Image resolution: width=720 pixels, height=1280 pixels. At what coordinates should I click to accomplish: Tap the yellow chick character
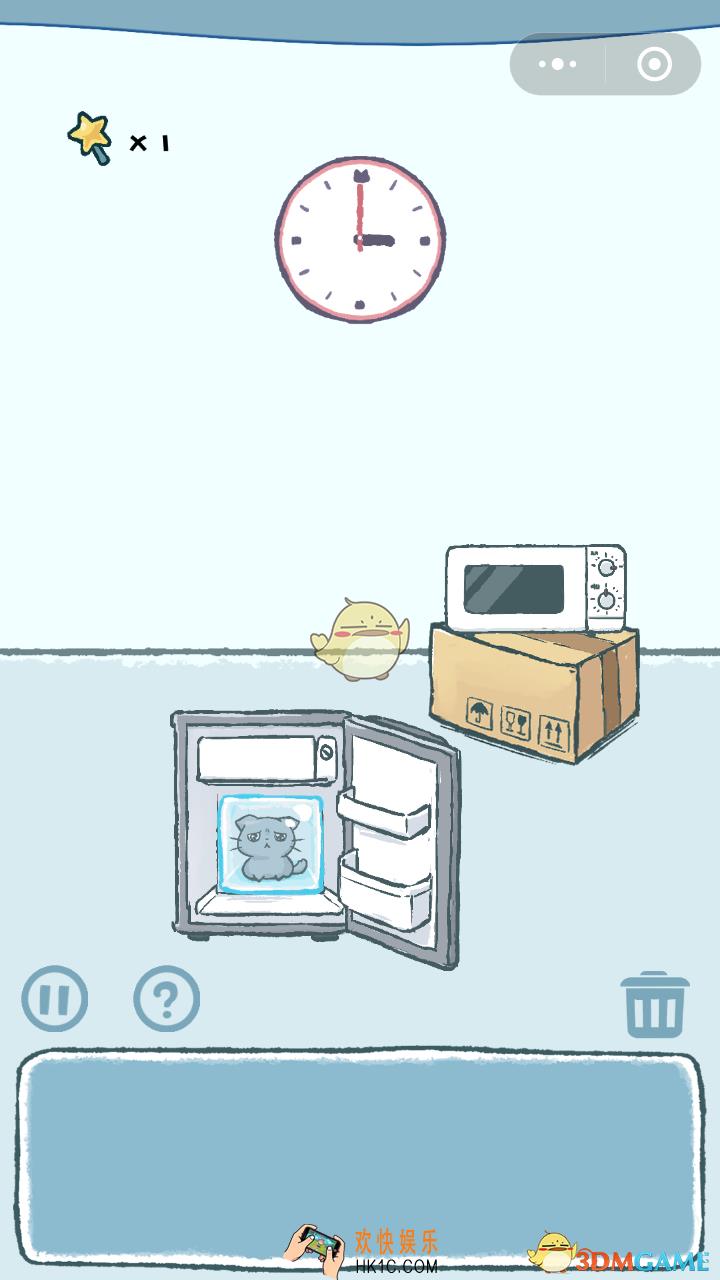coord(360,640)
